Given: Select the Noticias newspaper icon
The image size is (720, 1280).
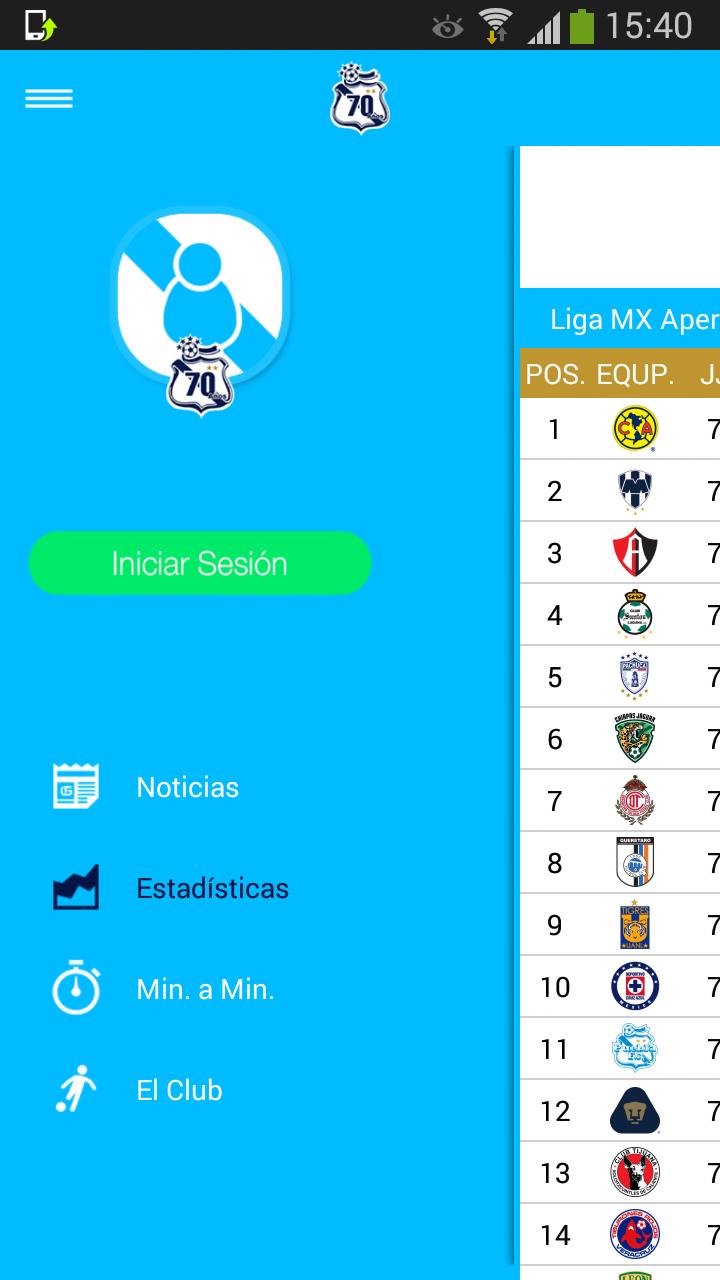Looking at the screenshot, I should point(75,787).
